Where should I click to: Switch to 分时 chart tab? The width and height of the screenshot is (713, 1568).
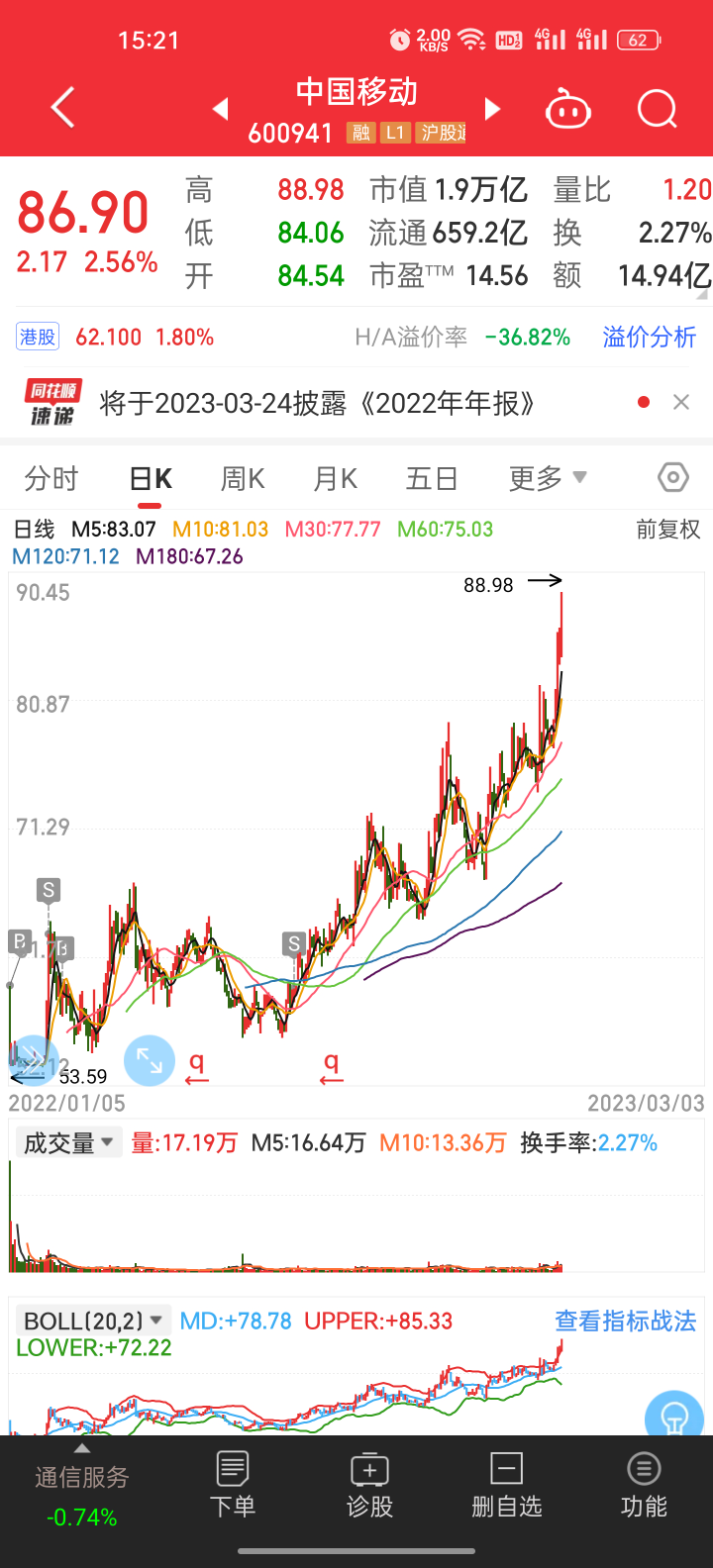pyautogui.click(x=51, y=479)
